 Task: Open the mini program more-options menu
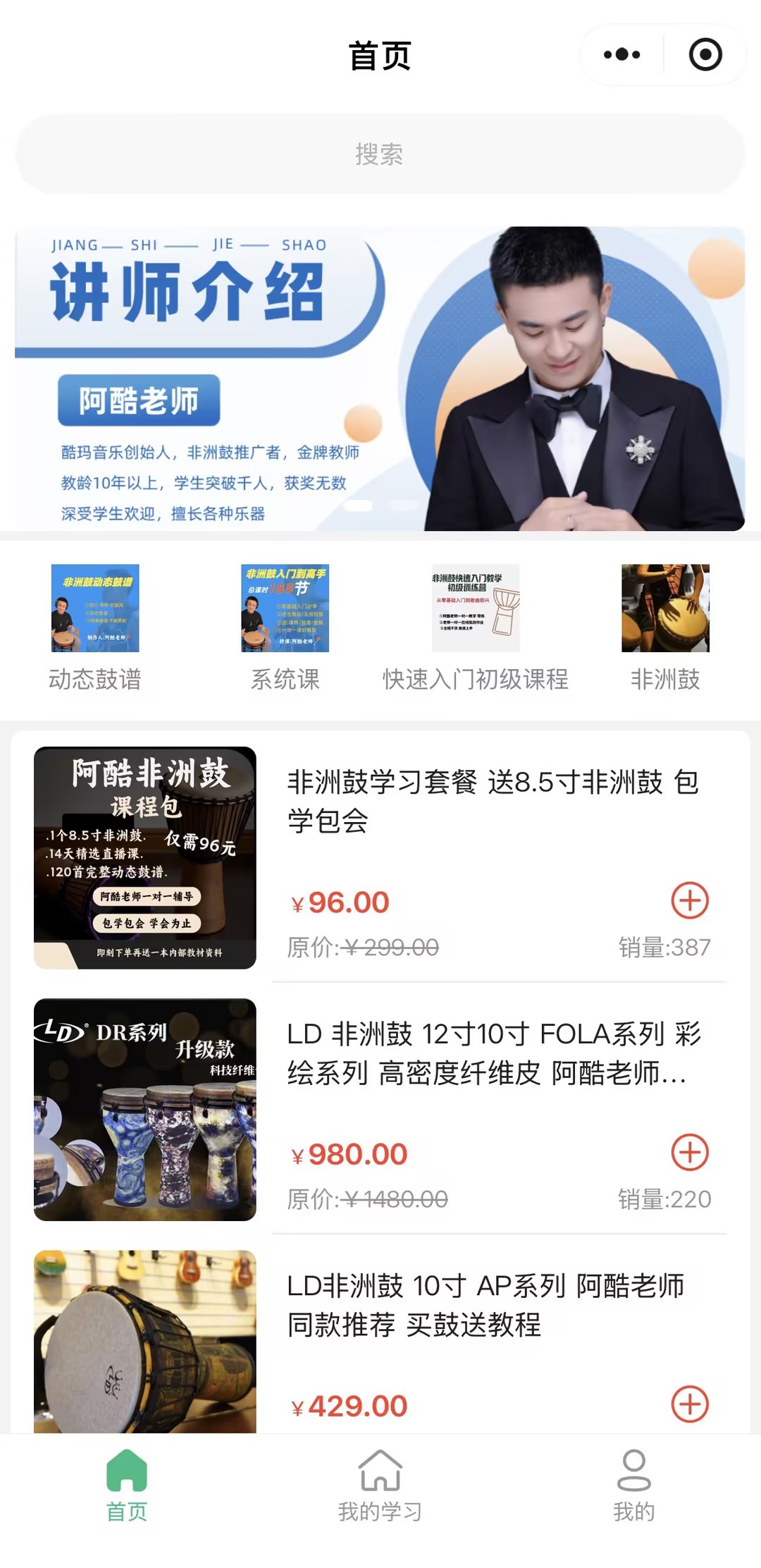622,54
